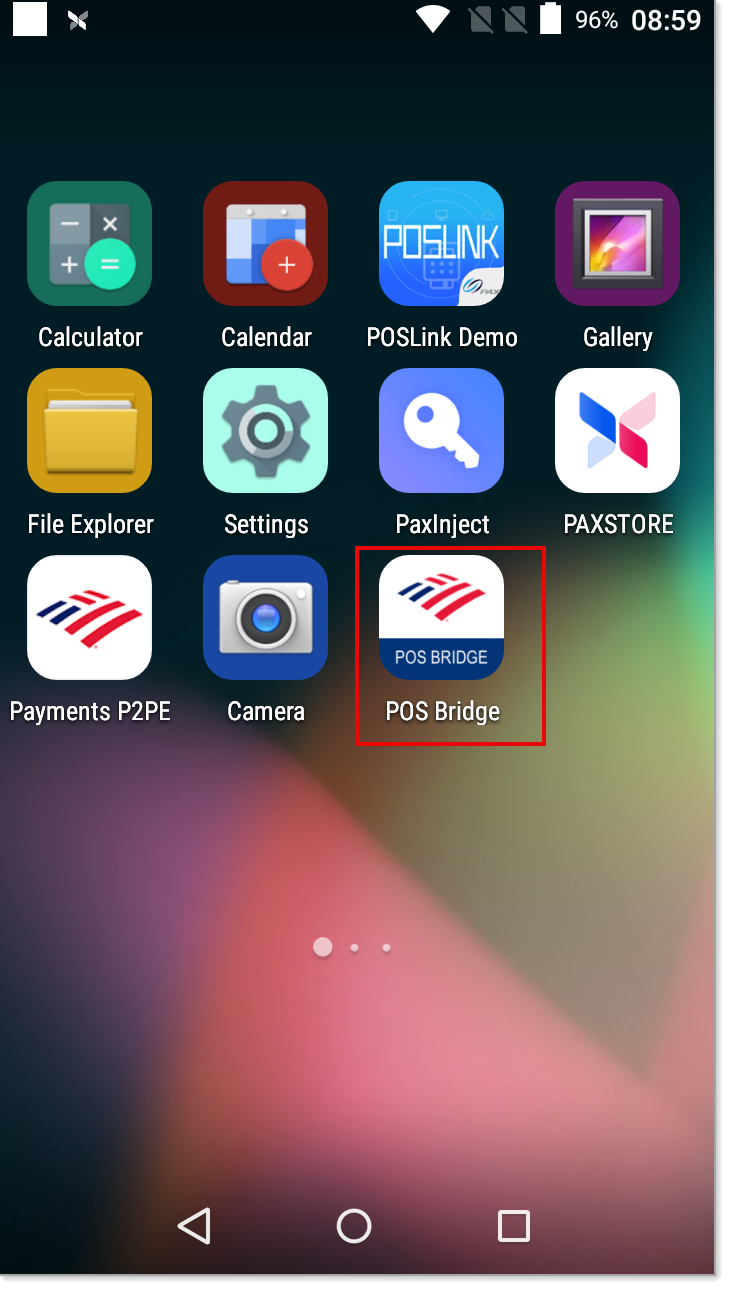Launch the Calendar app

pyautogui.click(x=266, y=244)
